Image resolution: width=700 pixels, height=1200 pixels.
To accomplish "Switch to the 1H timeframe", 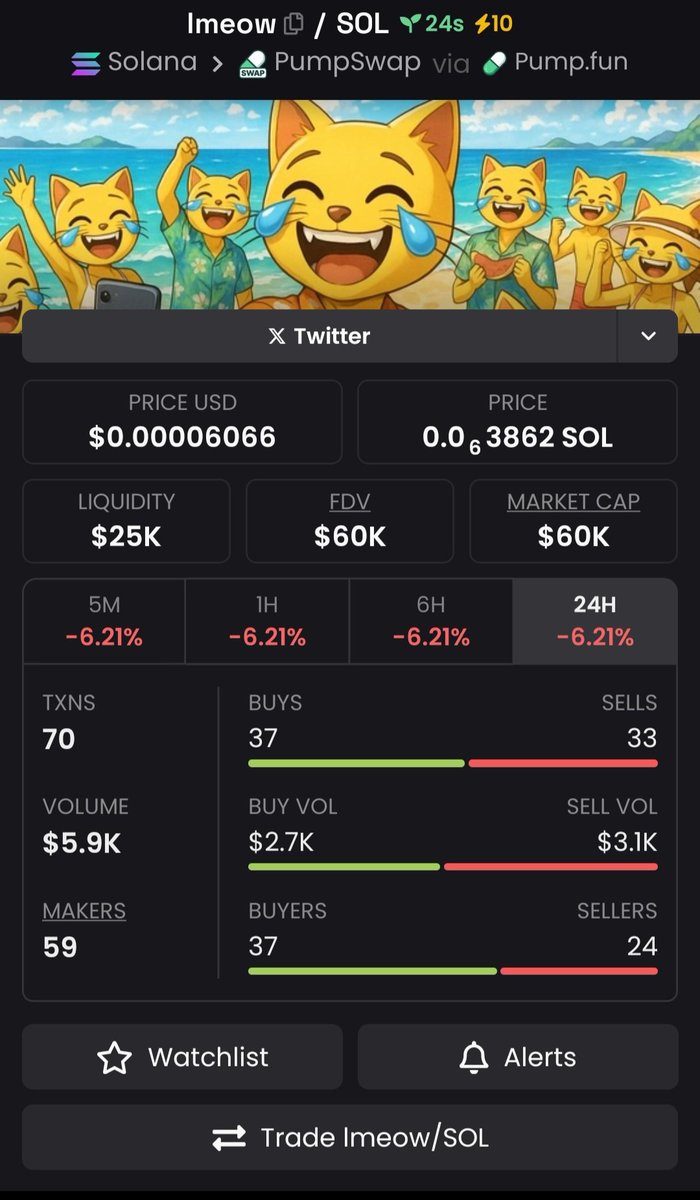I will click(x=267, y=621).
